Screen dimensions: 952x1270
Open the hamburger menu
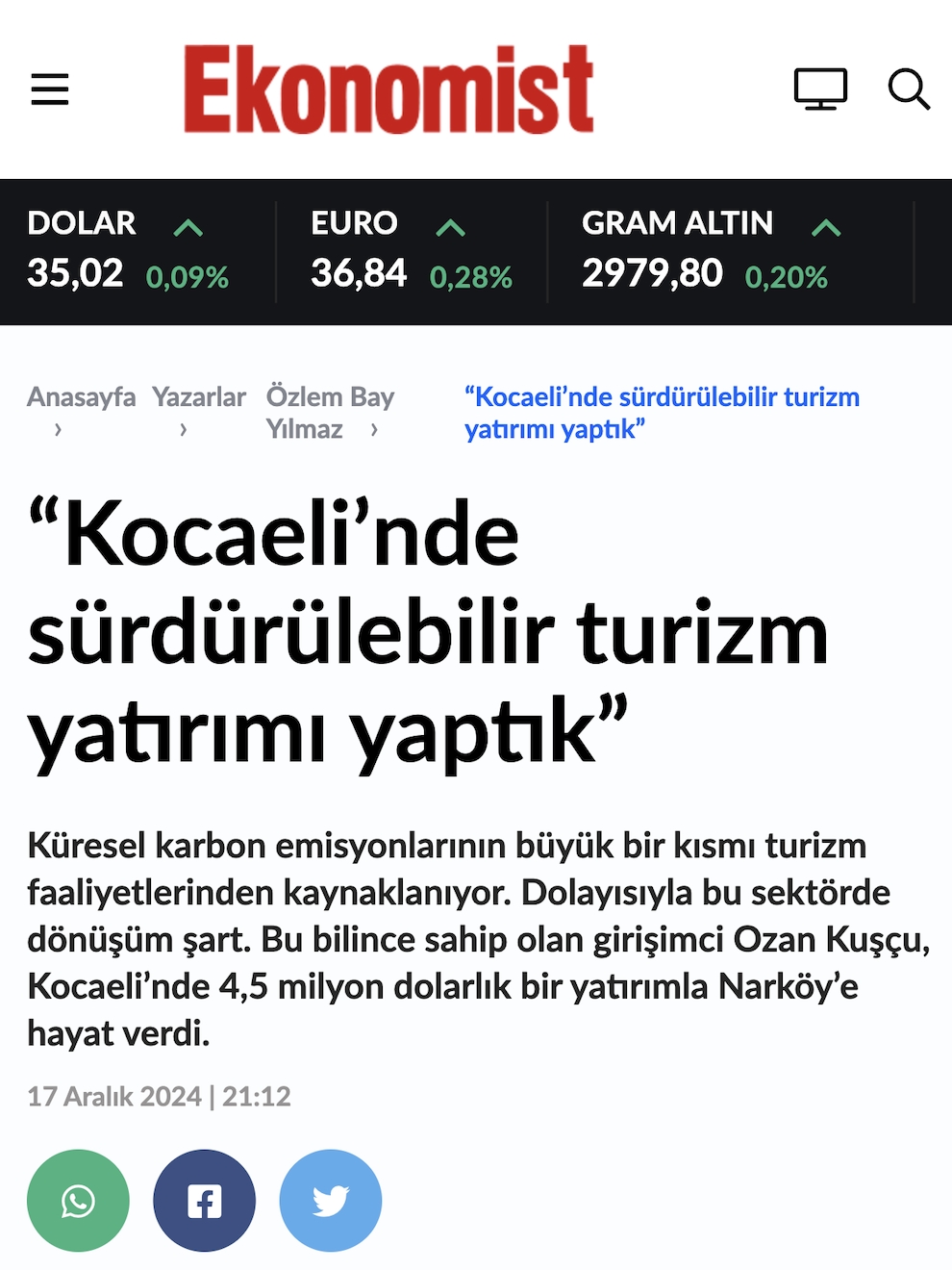[x=50, y=89]
